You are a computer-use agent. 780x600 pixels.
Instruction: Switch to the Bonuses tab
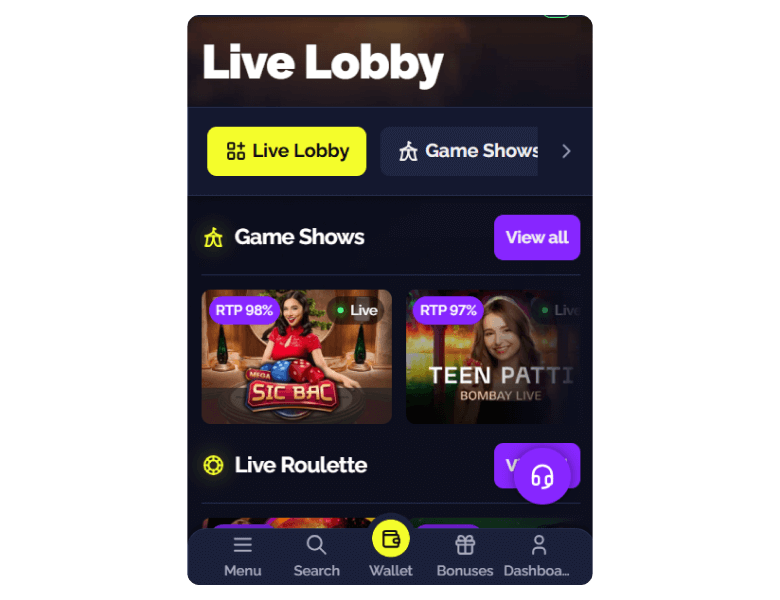[x=465, y=556]
